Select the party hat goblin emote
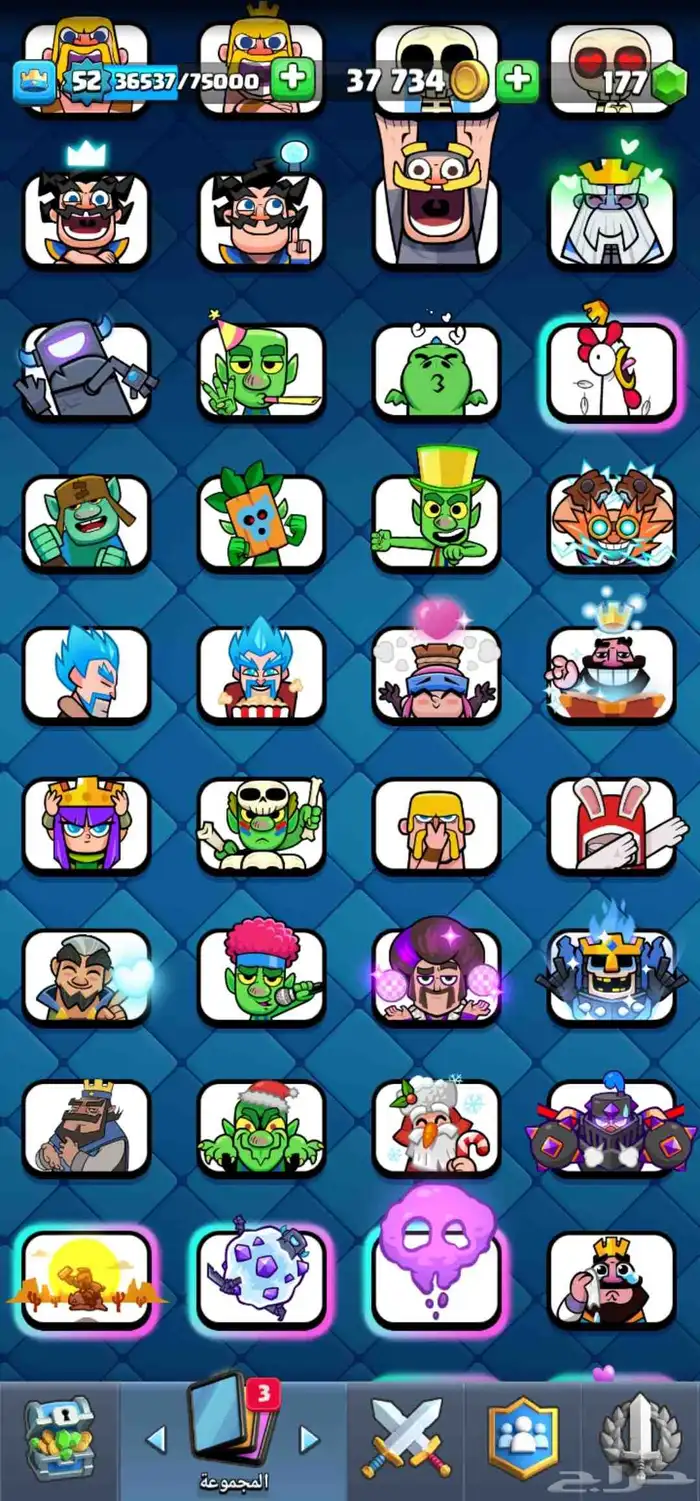Viewport: 700px width, 1501px height. point(261,371)
